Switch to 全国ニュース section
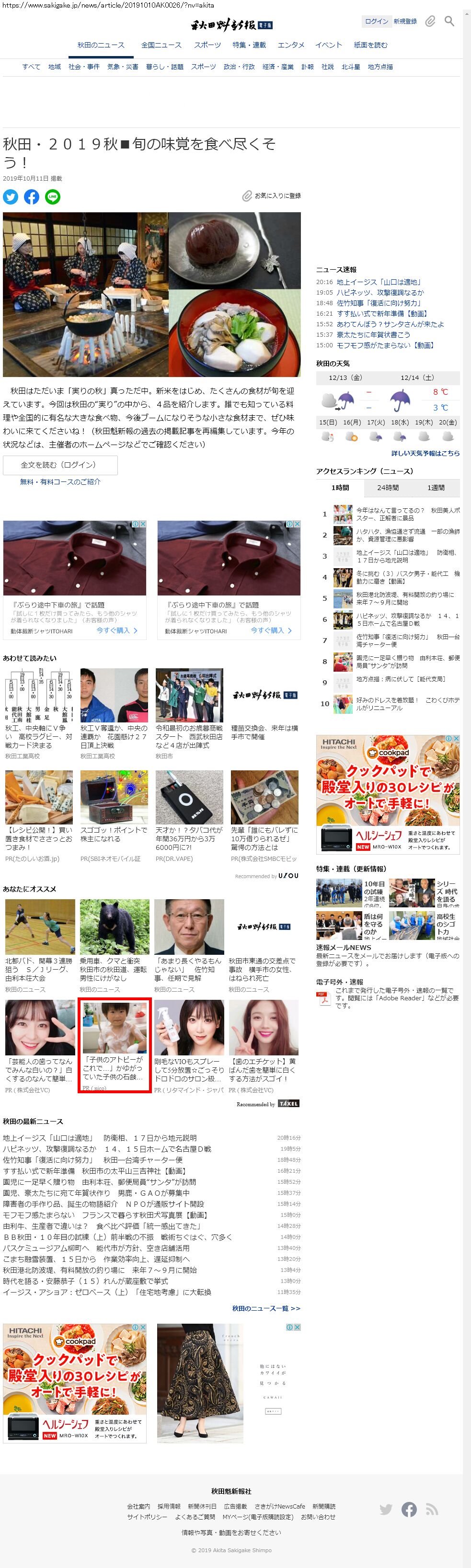The height and width of the screenshot is (1568, 471). (161, 45)
